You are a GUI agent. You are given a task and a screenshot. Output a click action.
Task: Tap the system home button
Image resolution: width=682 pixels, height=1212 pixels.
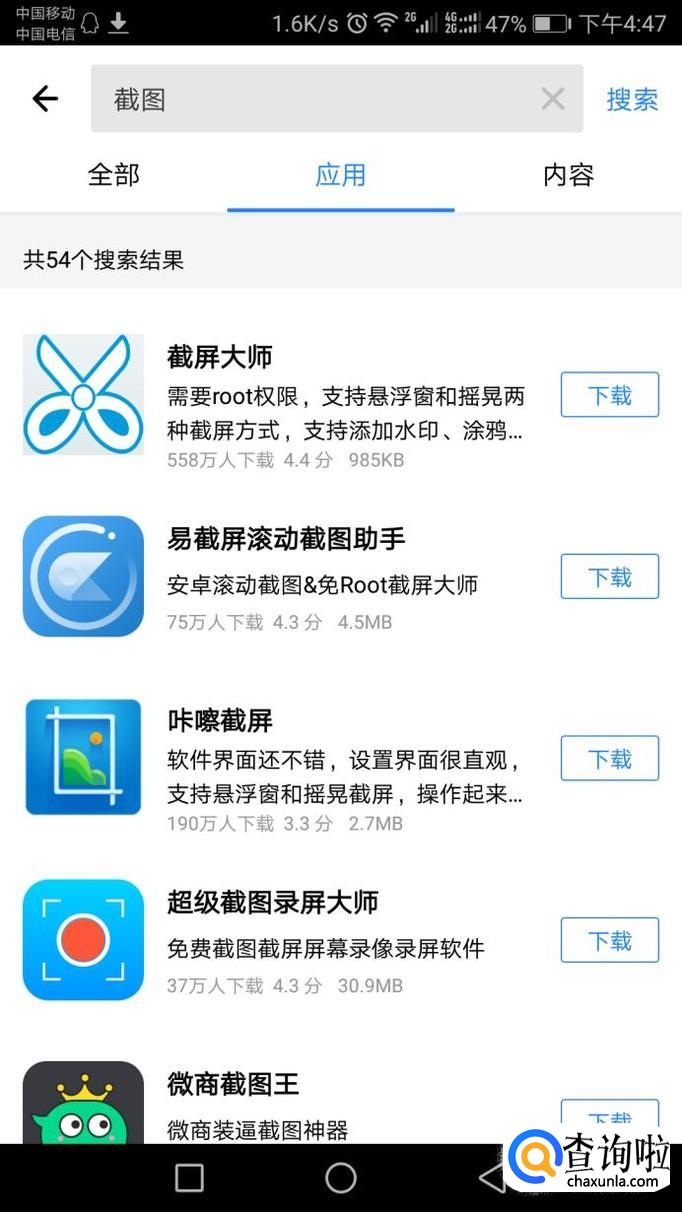tap(341, 1178)
